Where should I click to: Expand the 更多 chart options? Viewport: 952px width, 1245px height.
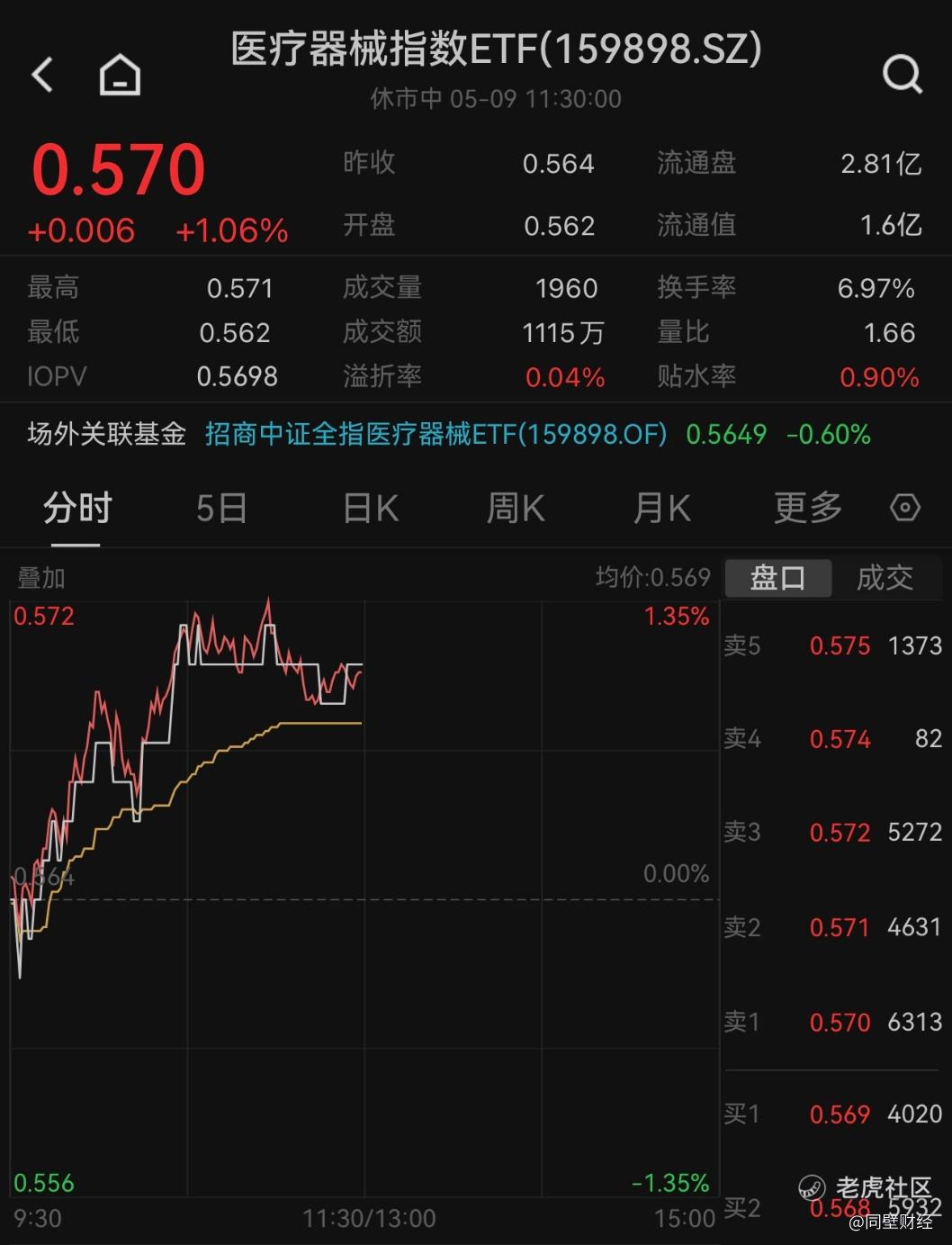pos(807,509)
